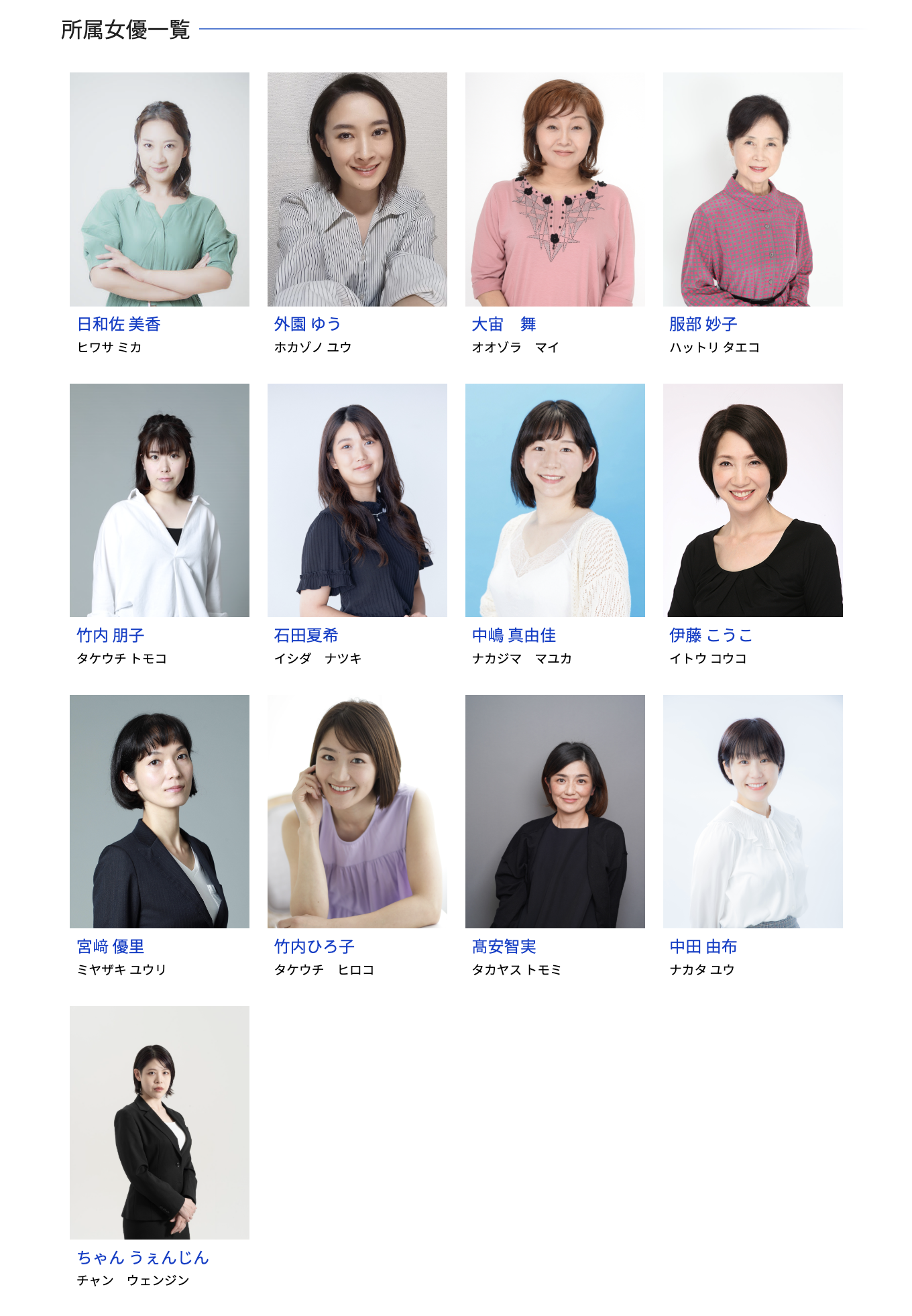Select the 服部 妙子 name link
912x1316 pixels.
[x=703, y=324]
